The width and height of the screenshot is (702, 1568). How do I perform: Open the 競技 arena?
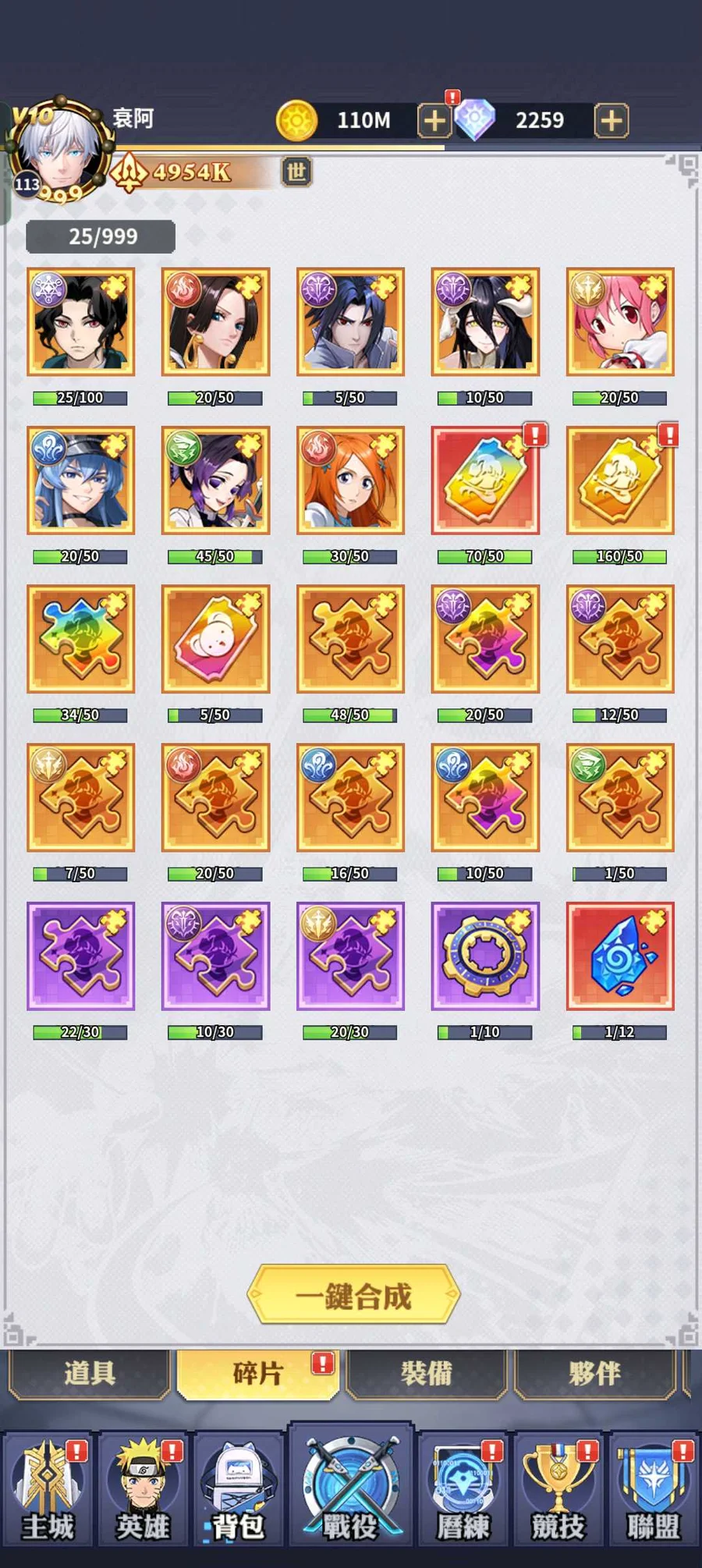[x=558, y=1491]
